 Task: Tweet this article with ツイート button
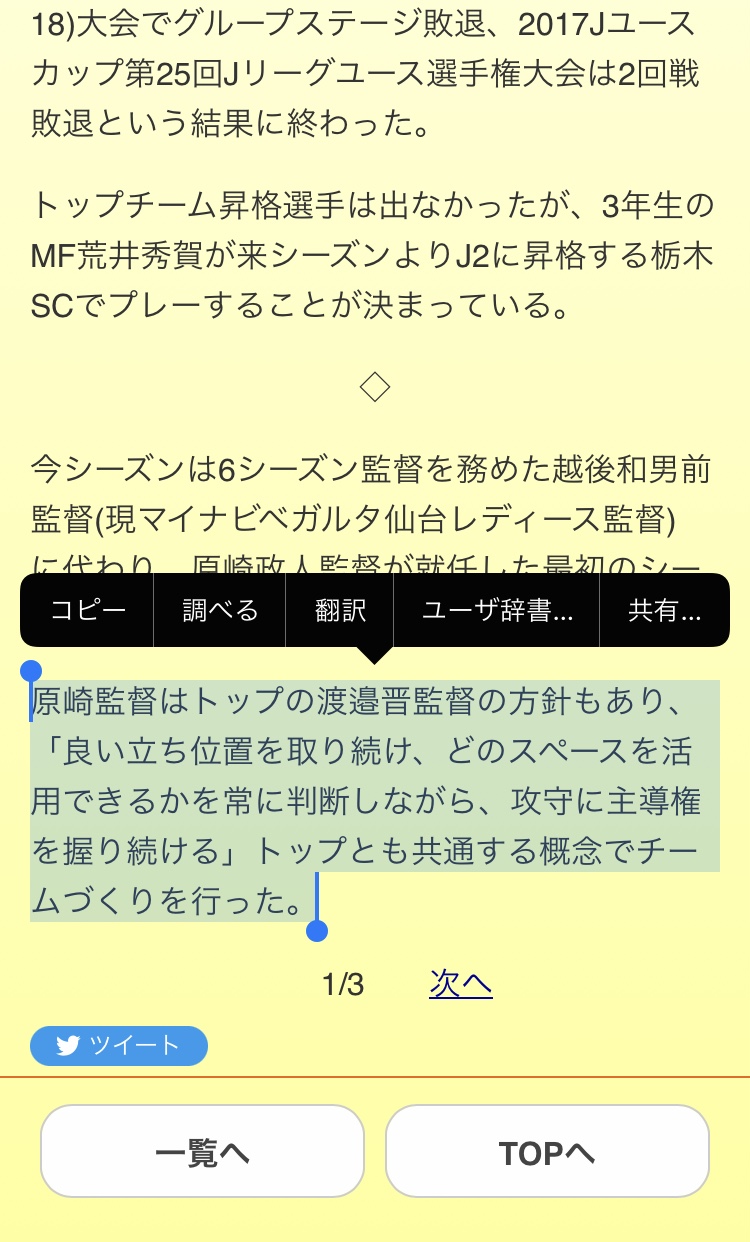pos(119,1046)
